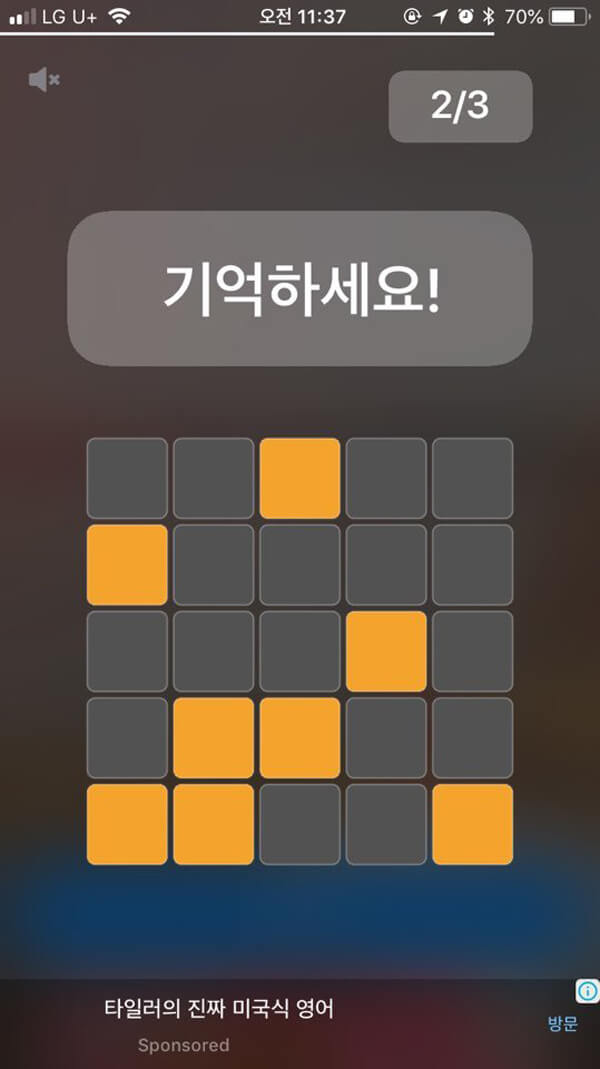Open the 타일러의 진짜 미국식 영어 ad banner
Viewport: 600px width, 1069px height.
[219, 1009]
